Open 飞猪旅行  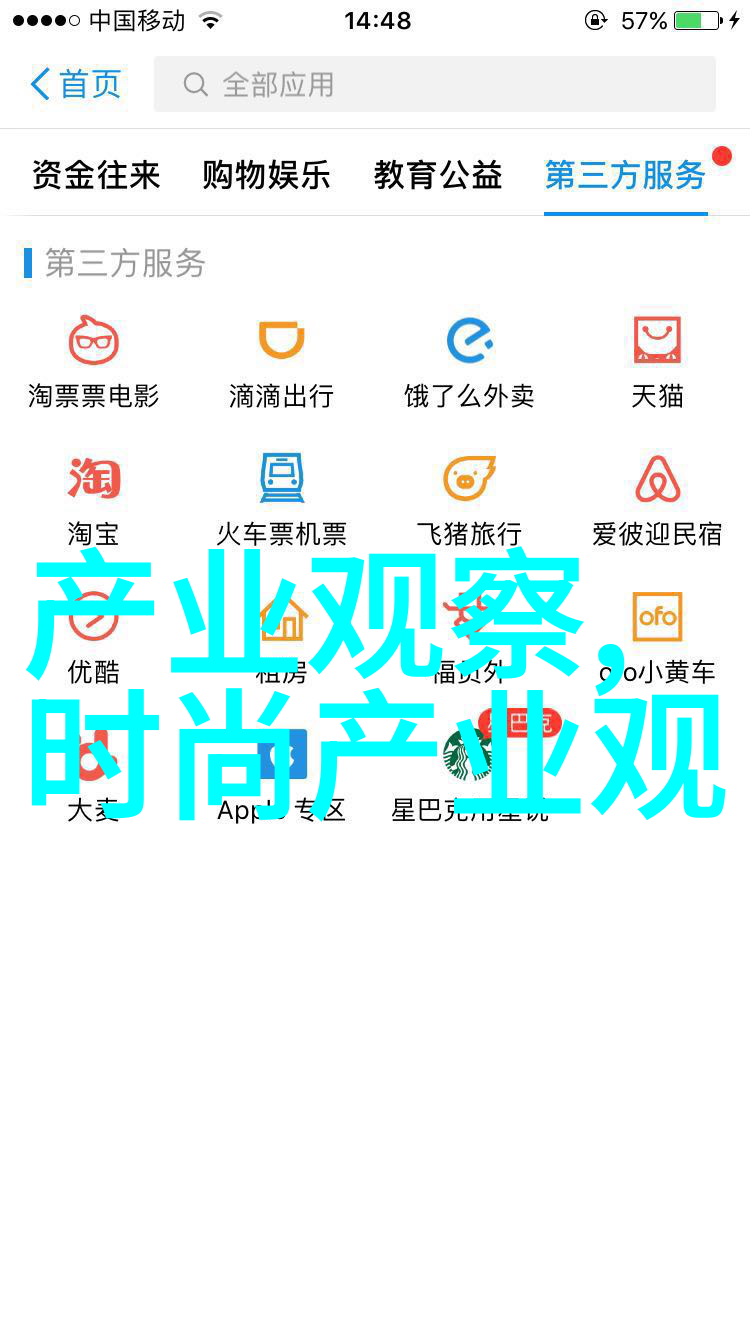click(469, 498)
